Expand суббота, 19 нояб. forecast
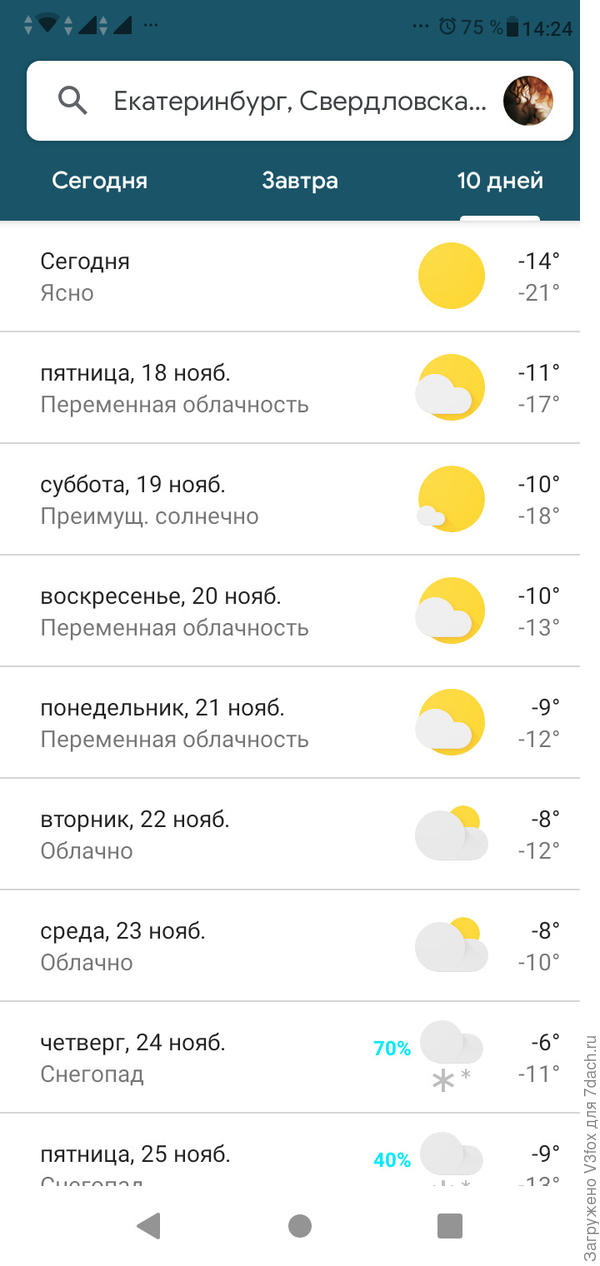The width and height of the screenshot is (600, 1266). [x=290, y=500]
